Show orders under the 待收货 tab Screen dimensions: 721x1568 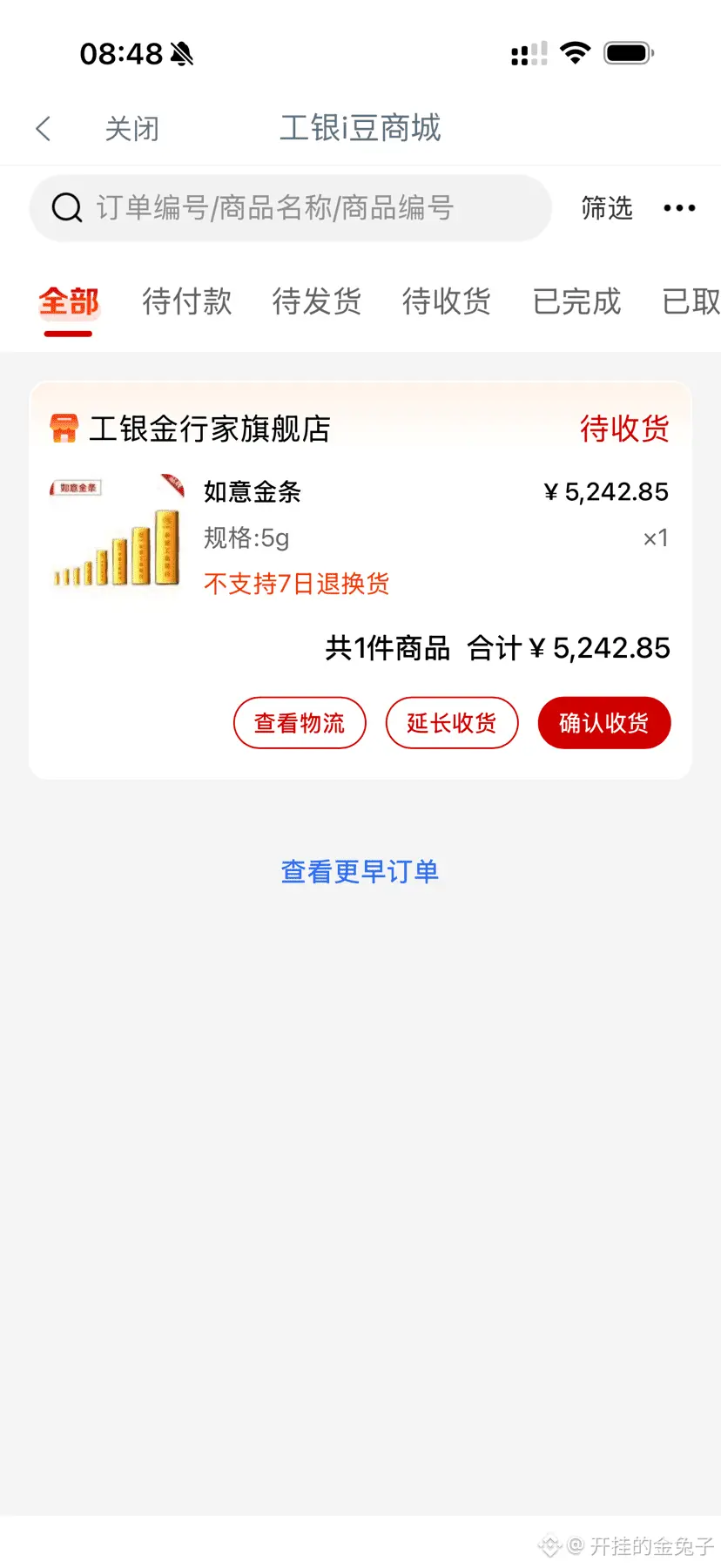[x=447, y=302]
